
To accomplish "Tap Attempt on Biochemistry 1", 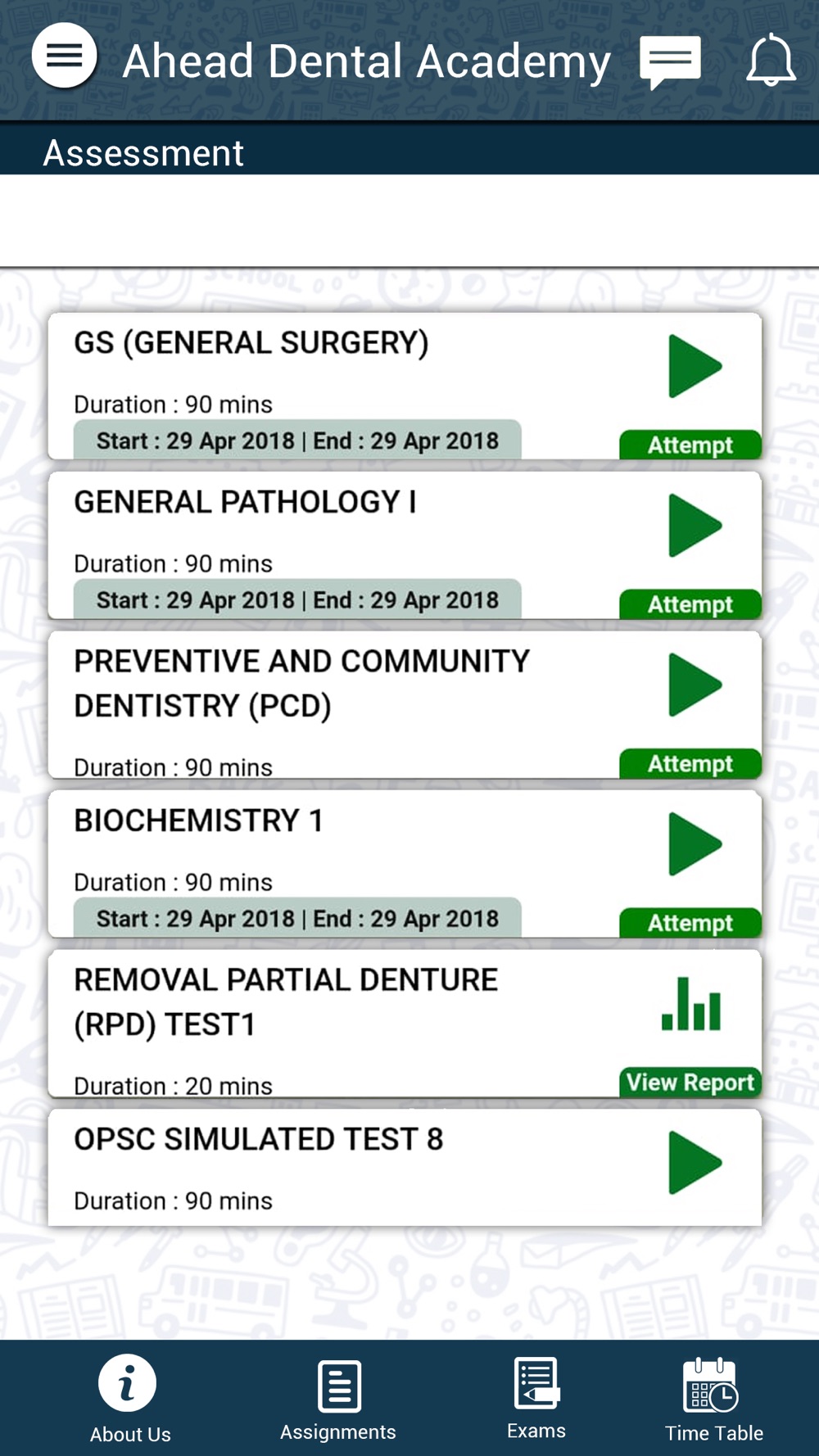I will coord(690,923).
